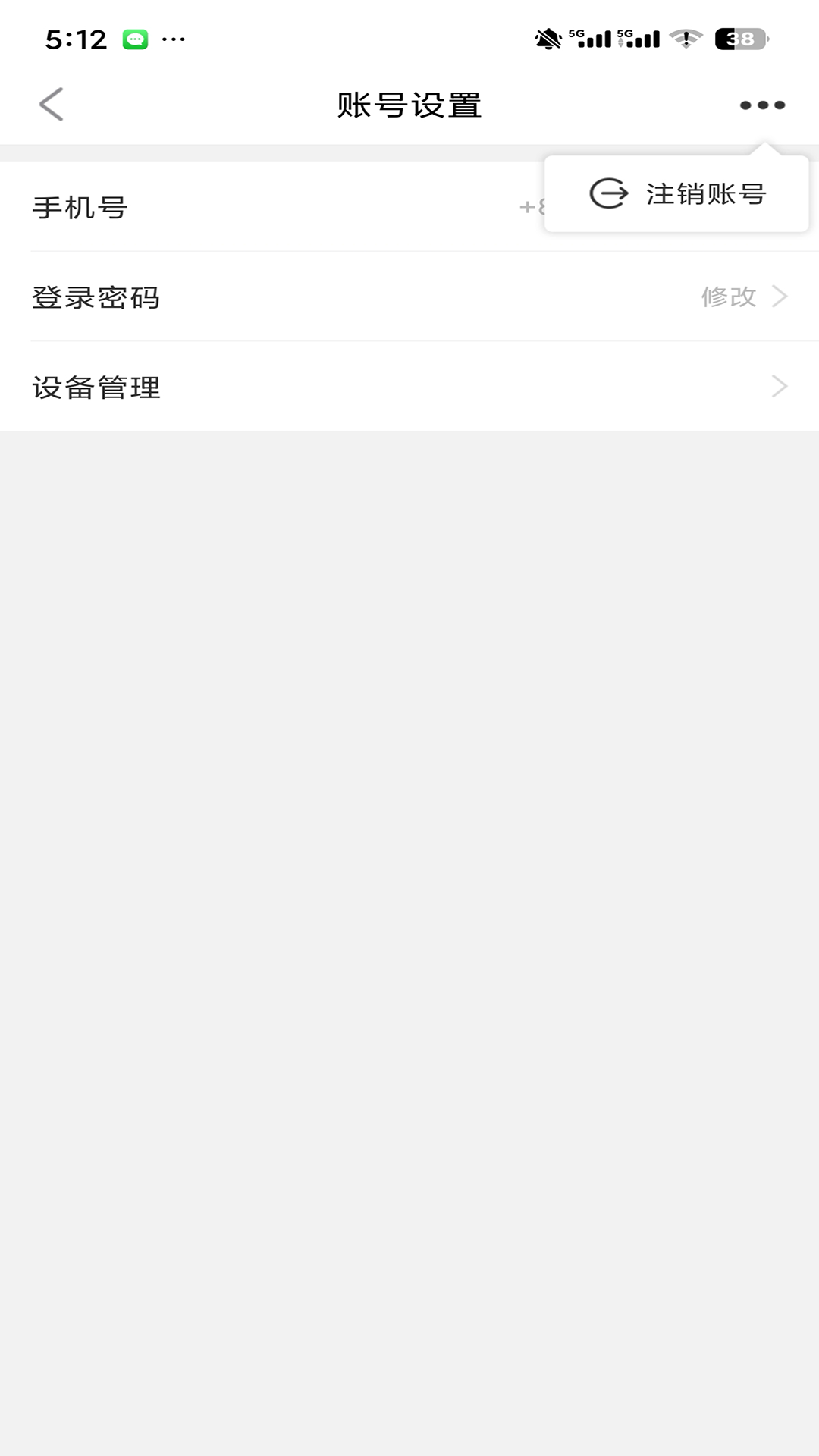Tap 修改 to change login password
This screenshot has height=1456, width=819.
click(x=730, y=297)
